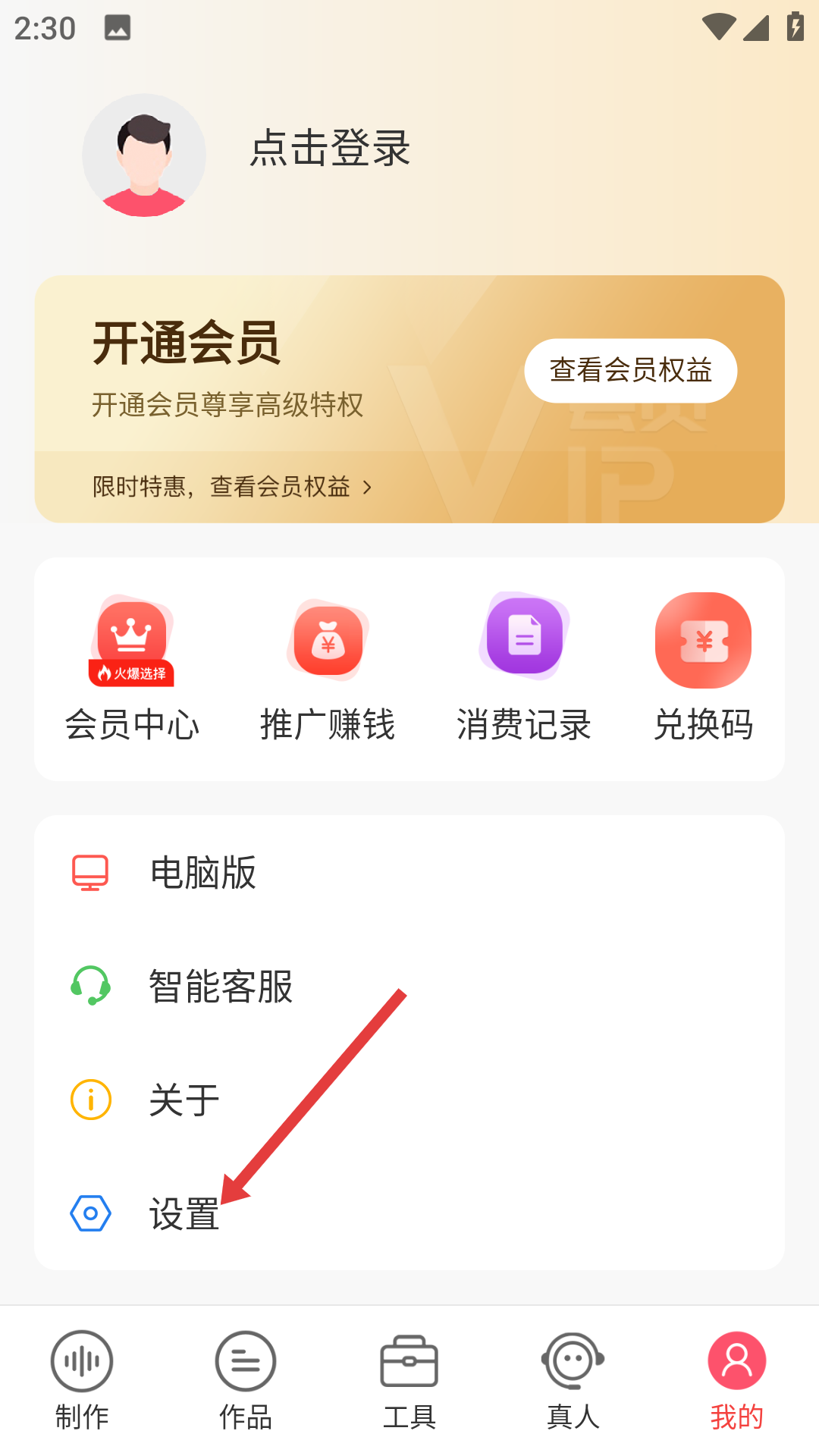
Task: Open 设置 row
Action: point(409,1213)
